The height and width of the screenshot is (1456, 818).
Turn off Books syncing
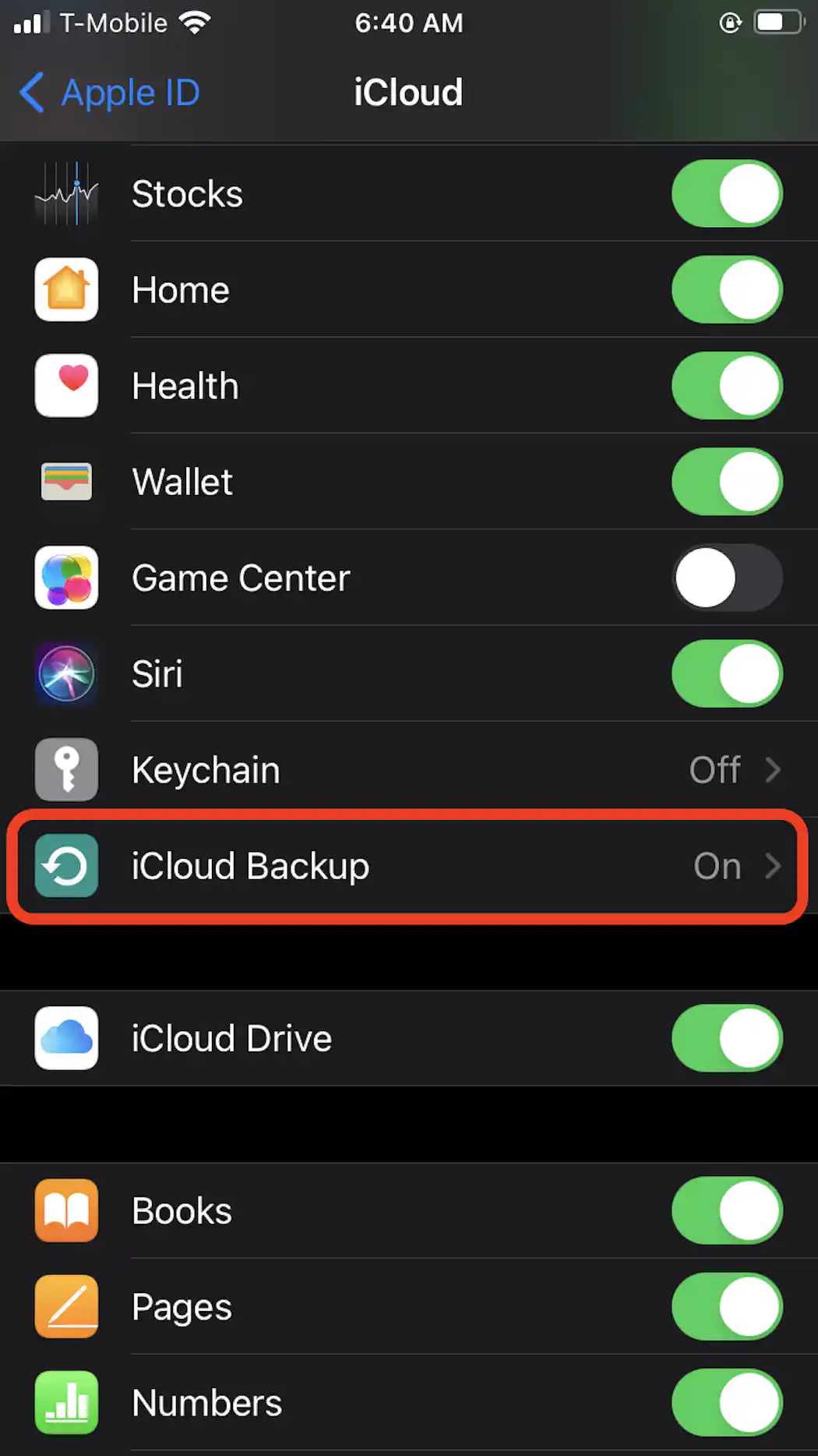tap(727, 1210)
